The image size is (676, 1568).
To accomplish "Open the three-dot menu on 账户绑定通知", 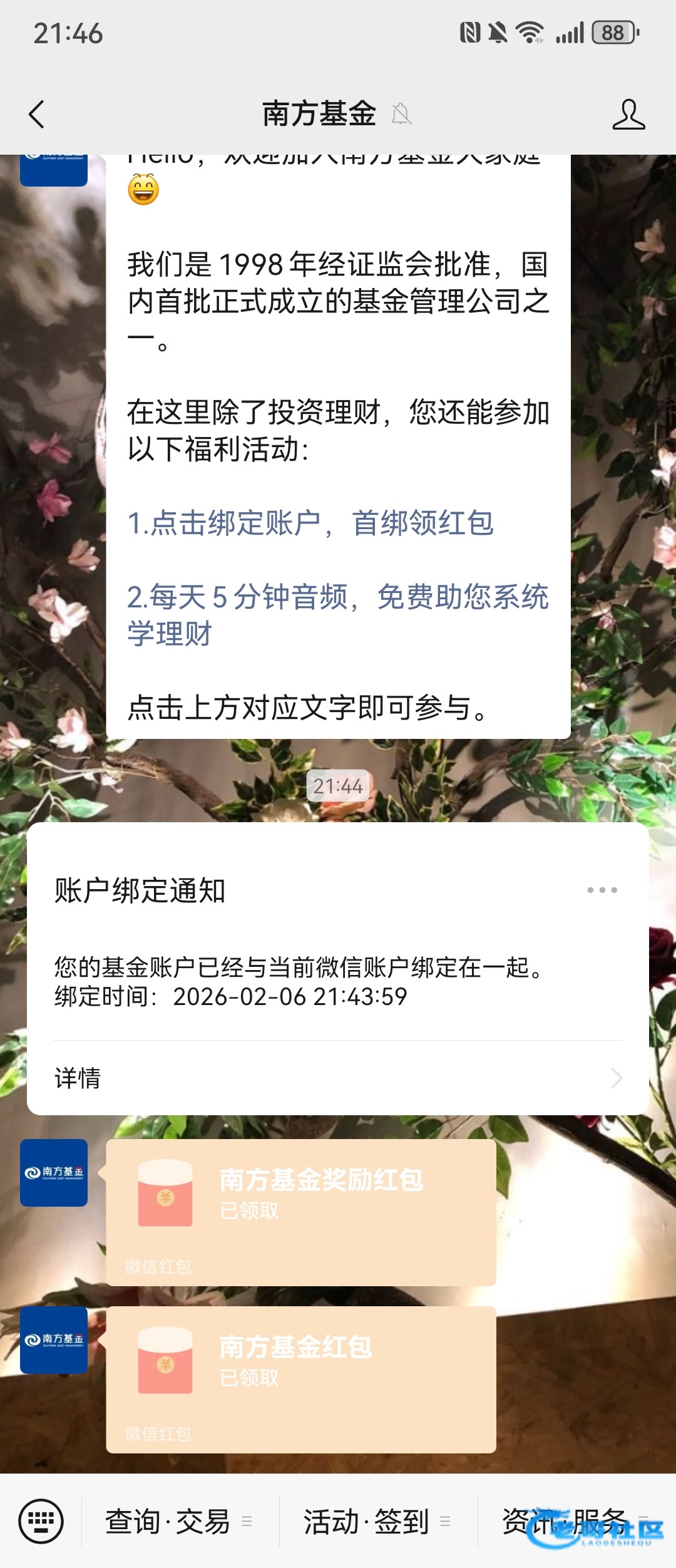I will pyautogui.click(x=602, y=890).
